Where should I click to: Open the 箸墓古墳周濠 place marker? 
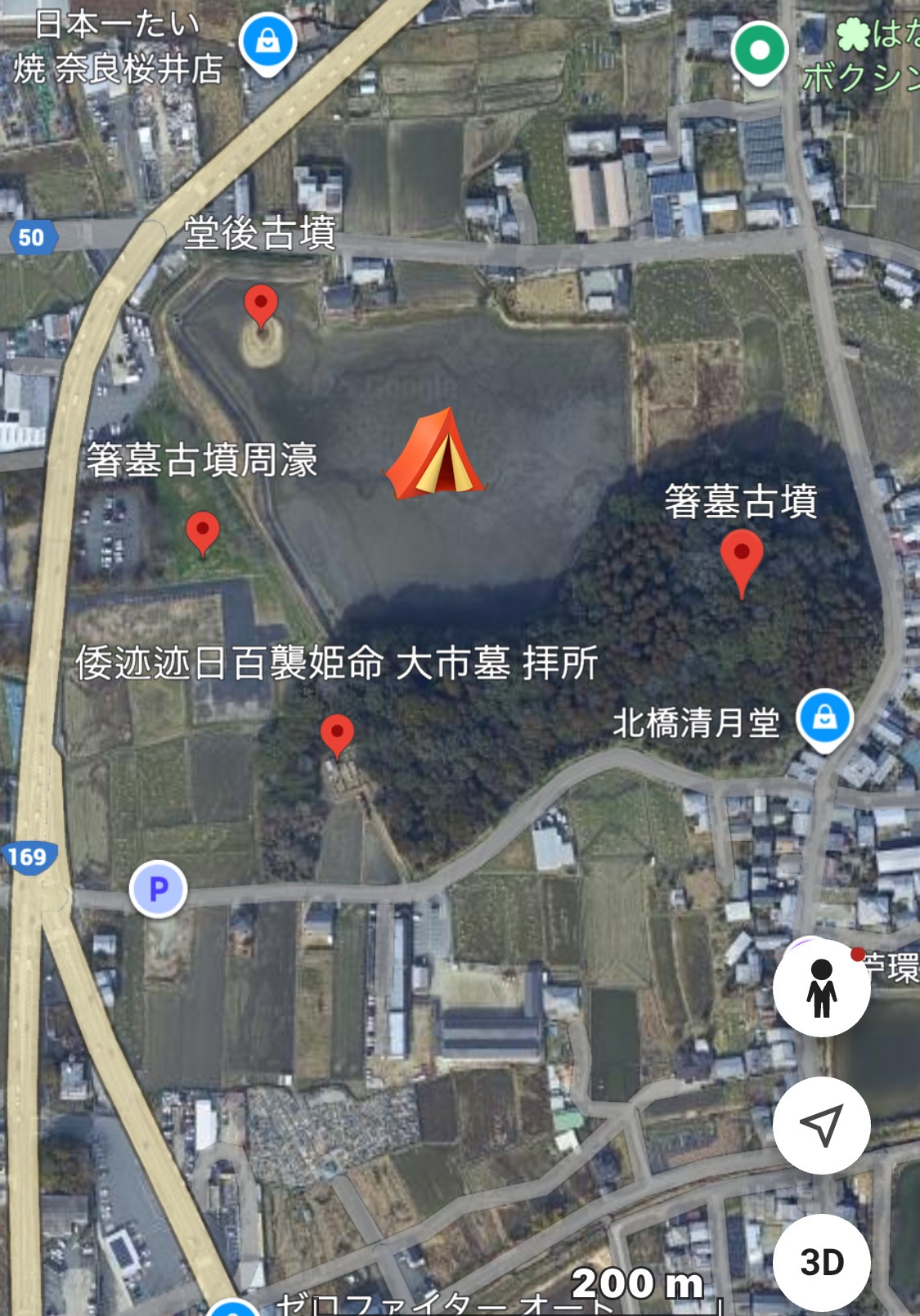pos(203,532)
